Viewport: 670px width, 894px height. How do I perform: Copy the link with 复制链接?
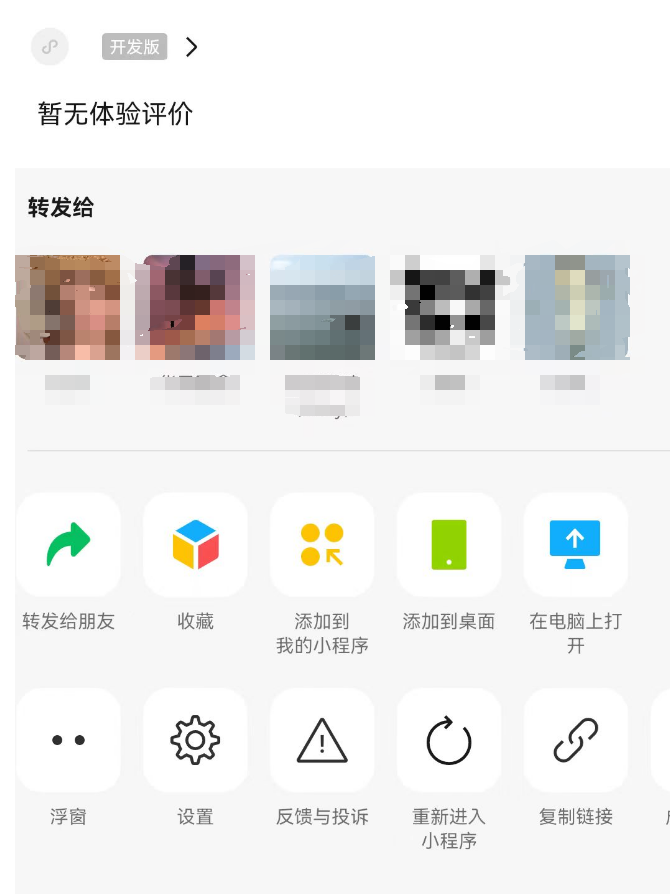(x=575, y=740)
